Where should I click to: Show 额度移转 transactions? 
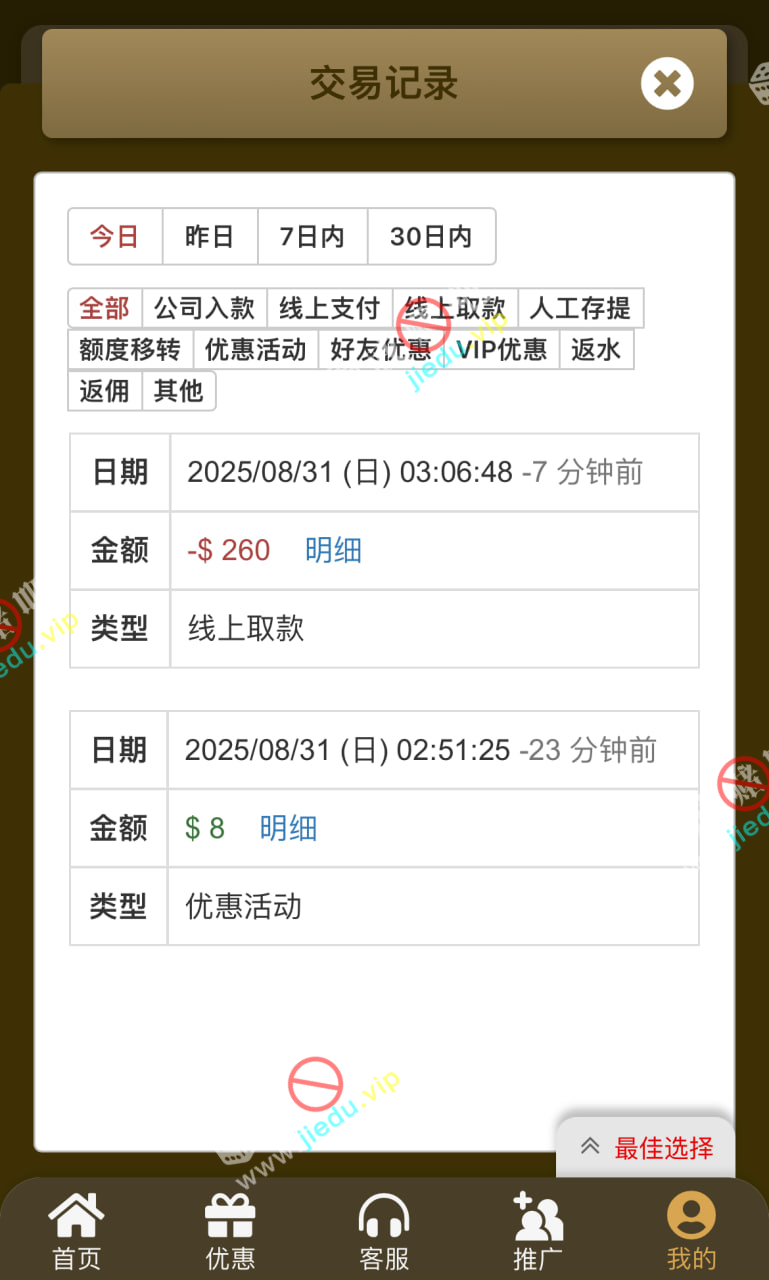coord(130,350)
